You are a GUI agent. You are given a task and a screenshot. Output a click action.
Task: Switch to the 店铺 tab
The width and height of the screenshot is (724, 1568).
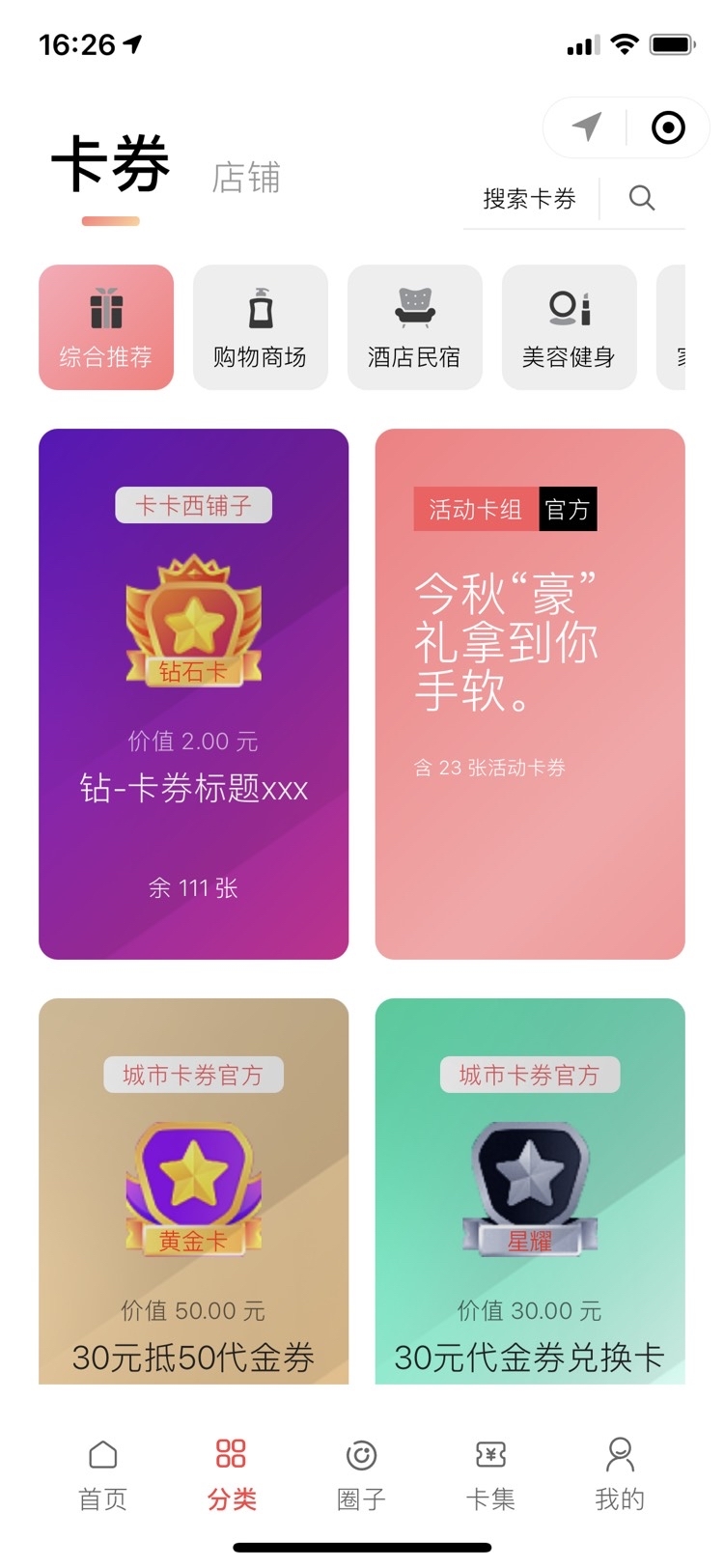point(246,178)
